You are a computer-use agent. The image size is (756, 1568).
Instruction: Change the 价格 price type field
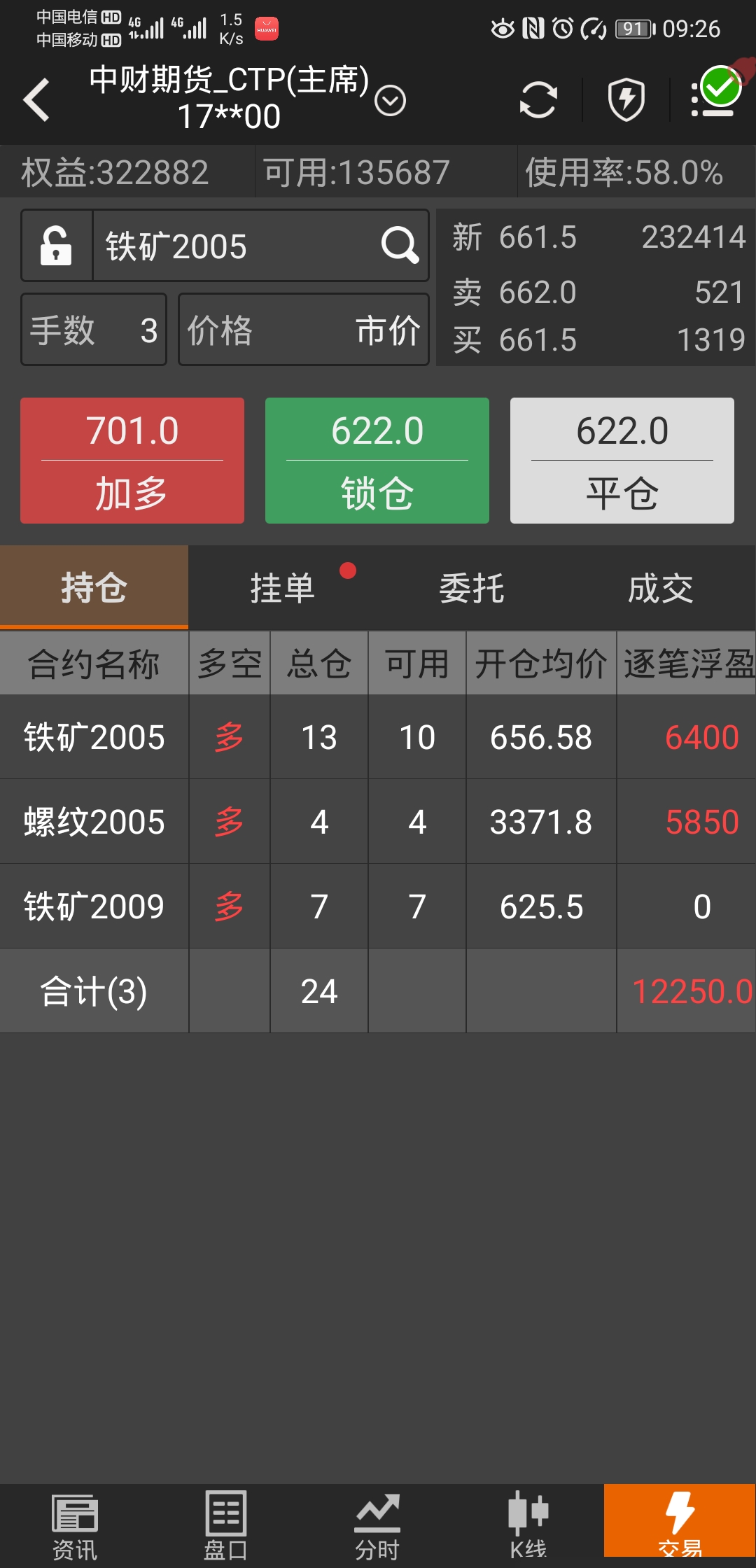click(x=303, y=330)
